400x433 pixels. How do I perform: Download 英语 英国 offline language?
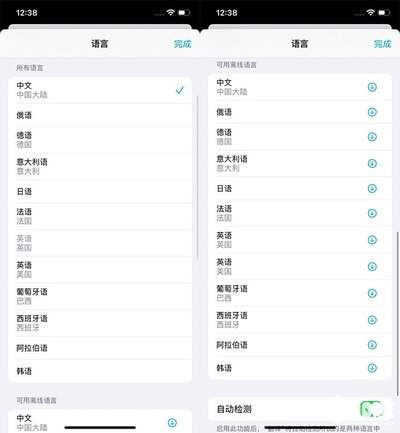[372, 240]
